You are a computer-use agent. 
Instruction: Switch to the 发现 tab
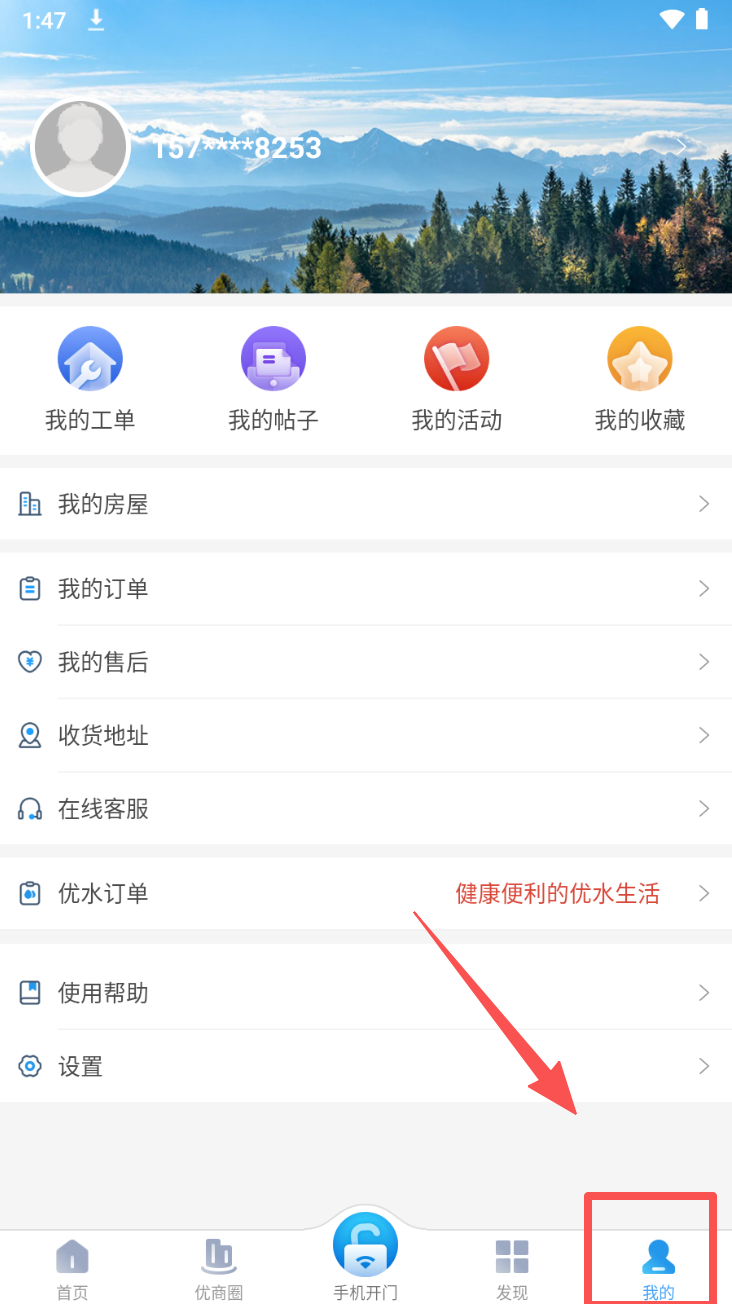512,1268
